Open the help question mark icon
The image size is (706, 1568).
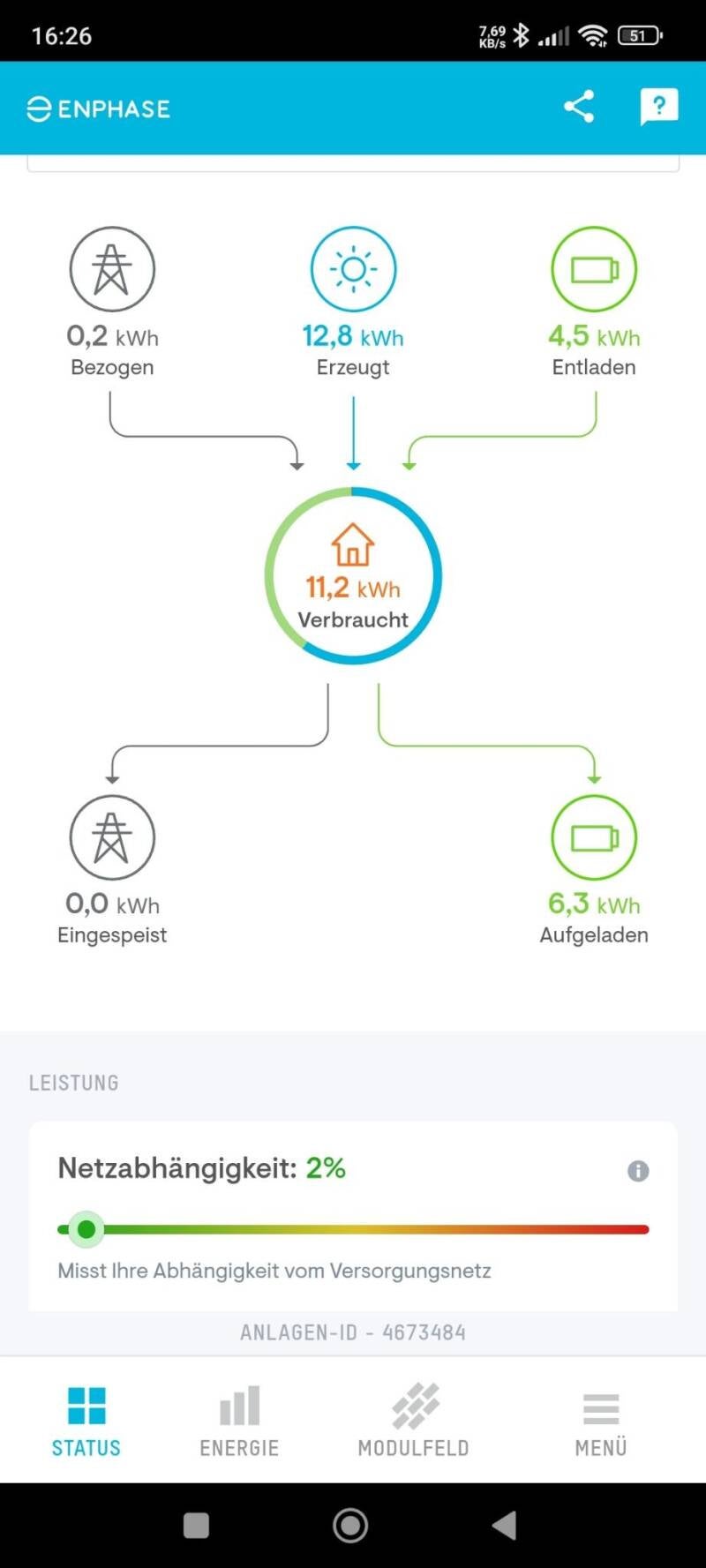(658, 107)
